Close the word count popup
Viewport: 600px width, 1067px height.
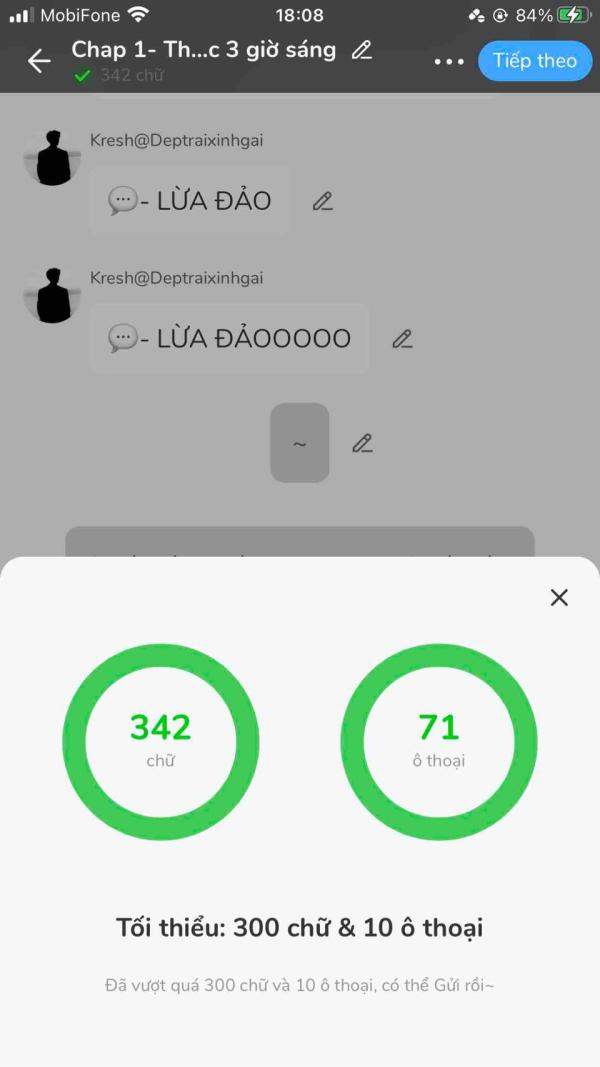click(x=559, y=597)
